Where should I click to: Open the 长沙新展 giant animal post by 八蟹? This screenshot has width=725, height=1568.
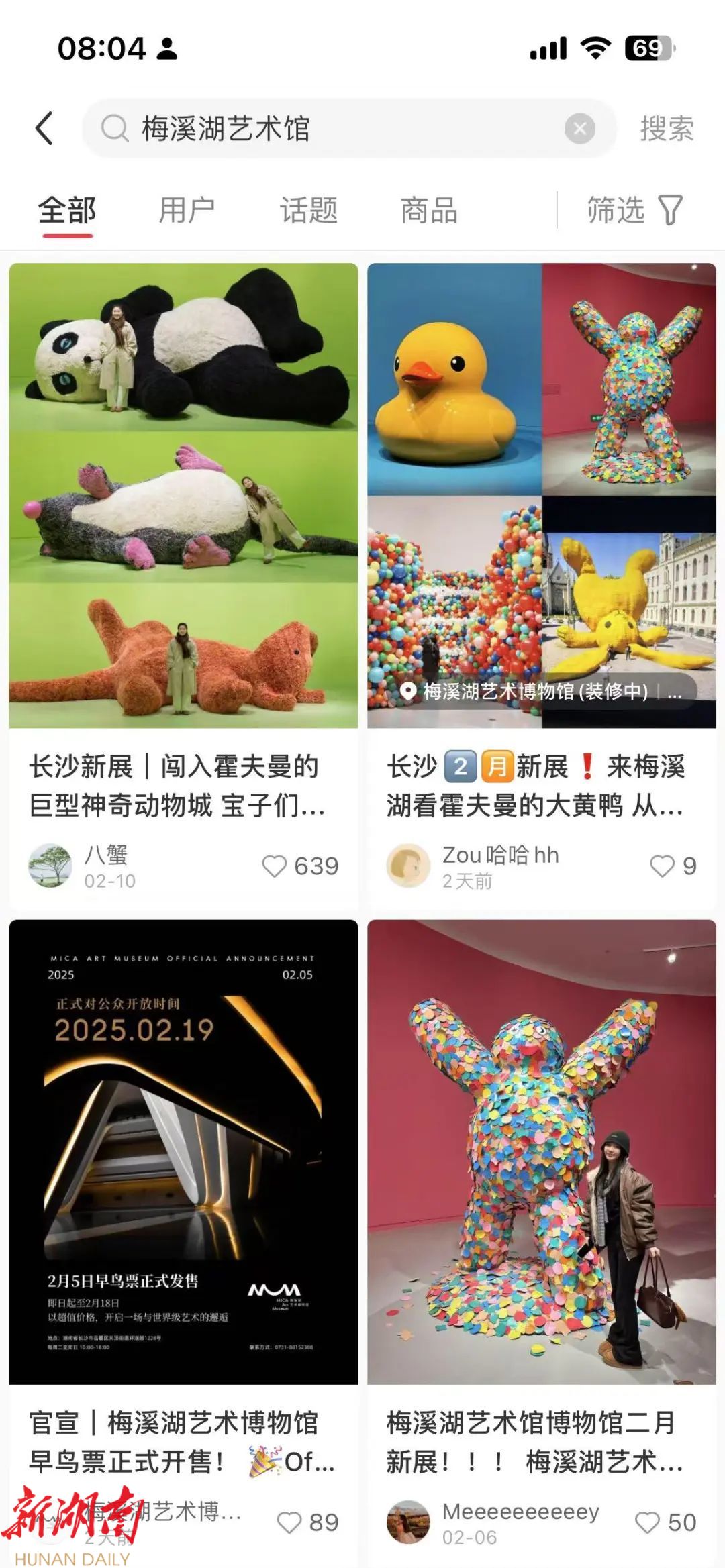[183, 496]
